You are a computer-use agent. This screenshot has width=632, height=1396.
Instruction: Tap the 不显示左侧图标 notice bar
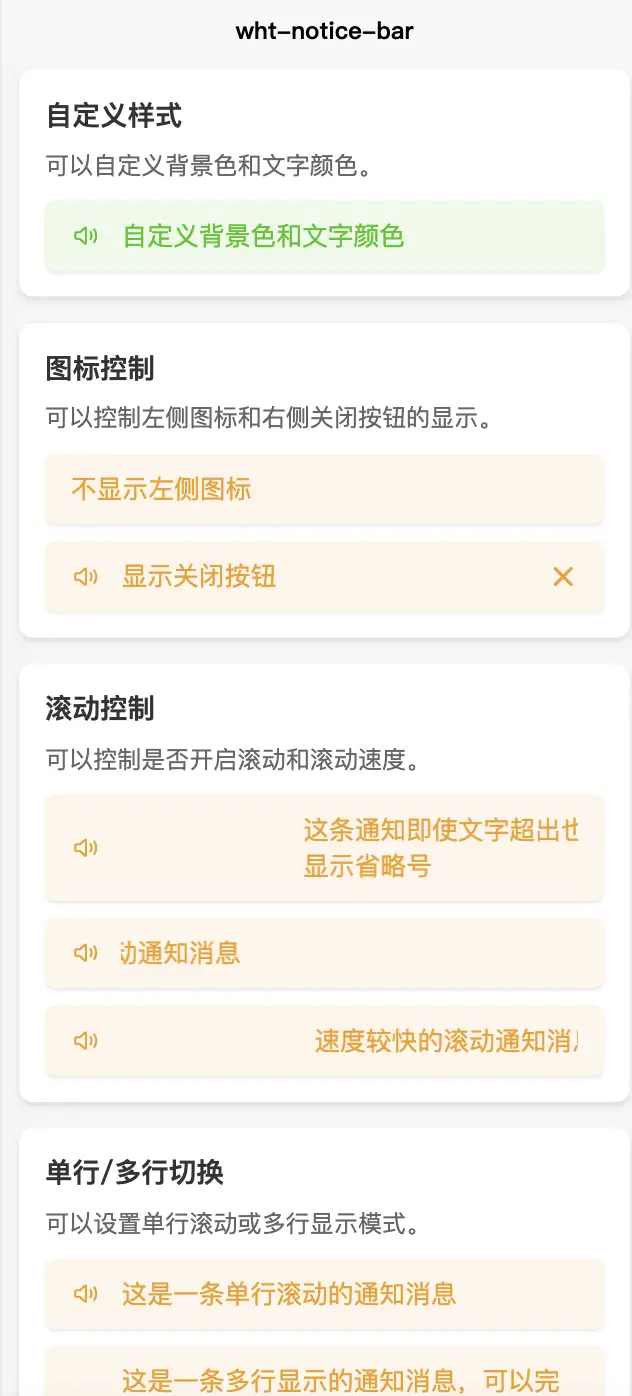pos(324,489)
